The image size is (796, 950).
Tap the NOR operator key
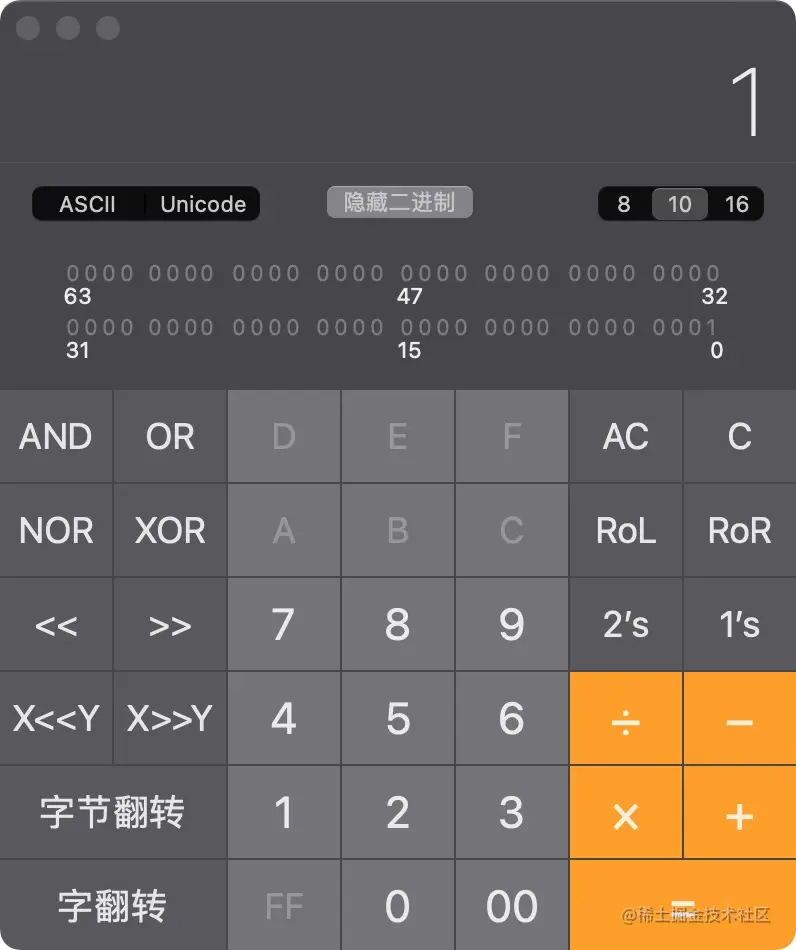click(56, 531)
